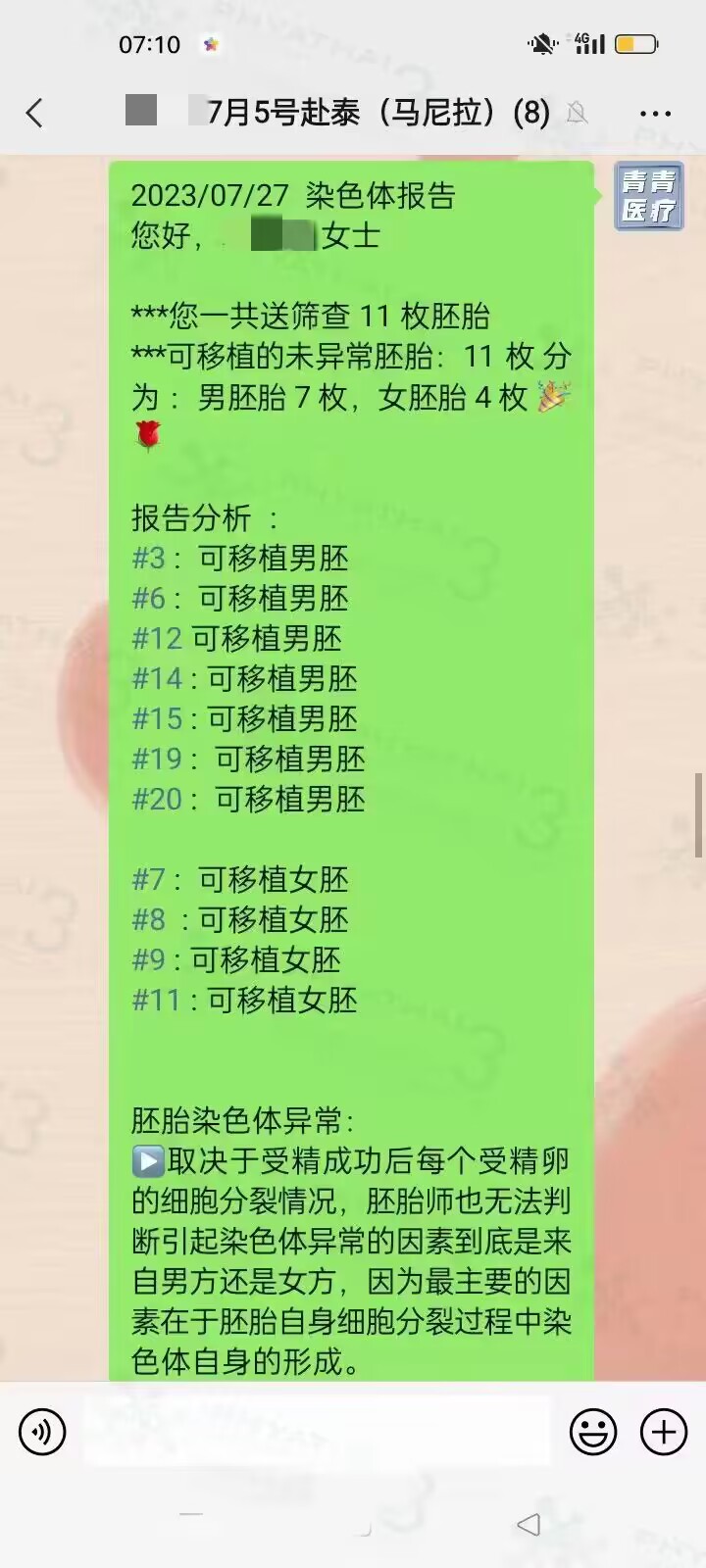Focus the message text field

pos(319,1432)
